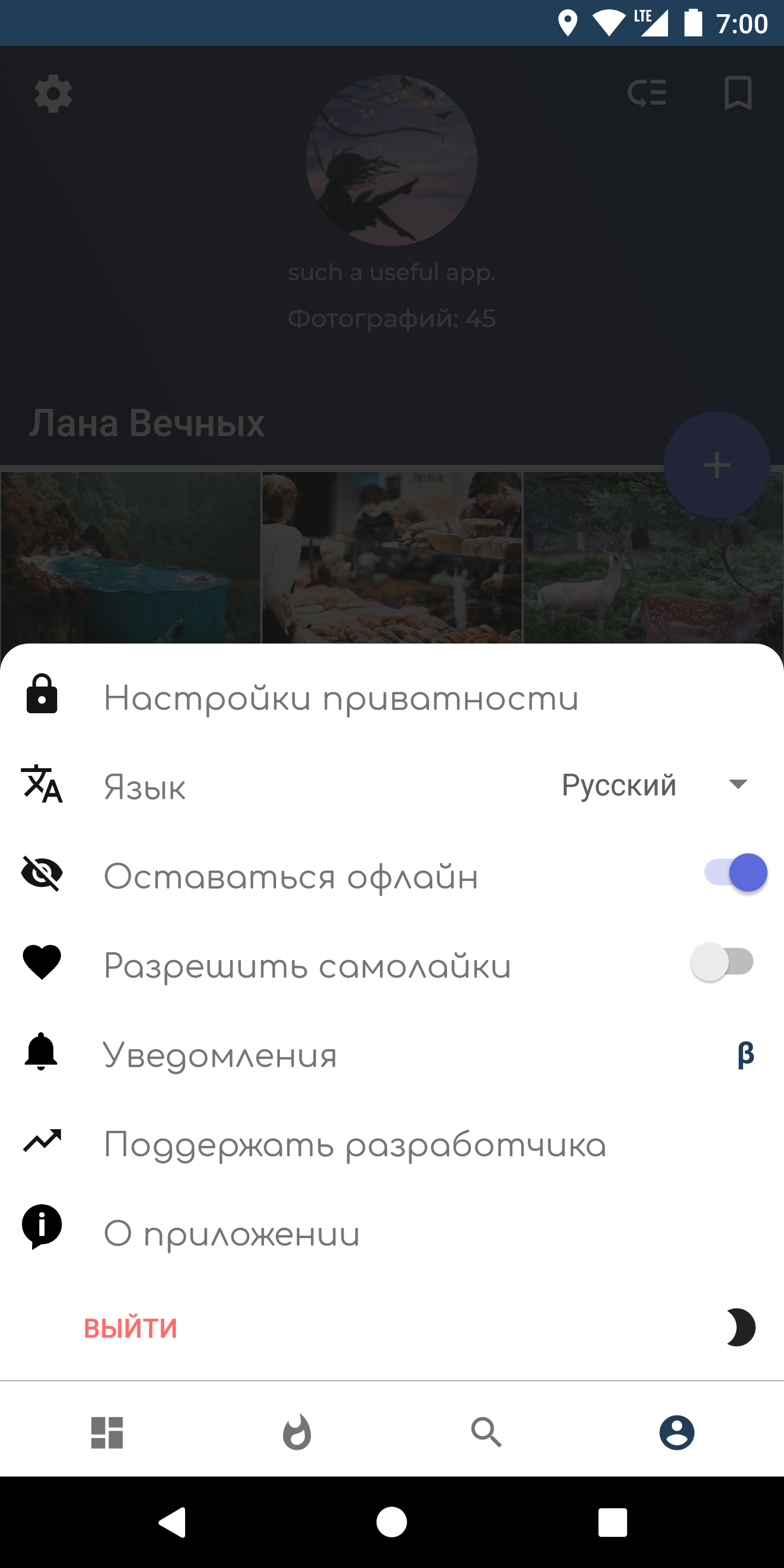Enable the Разрешить самолайки switch
This screenshot has height=1568, width=784.
pyautogui.click(x=722, y=961)
